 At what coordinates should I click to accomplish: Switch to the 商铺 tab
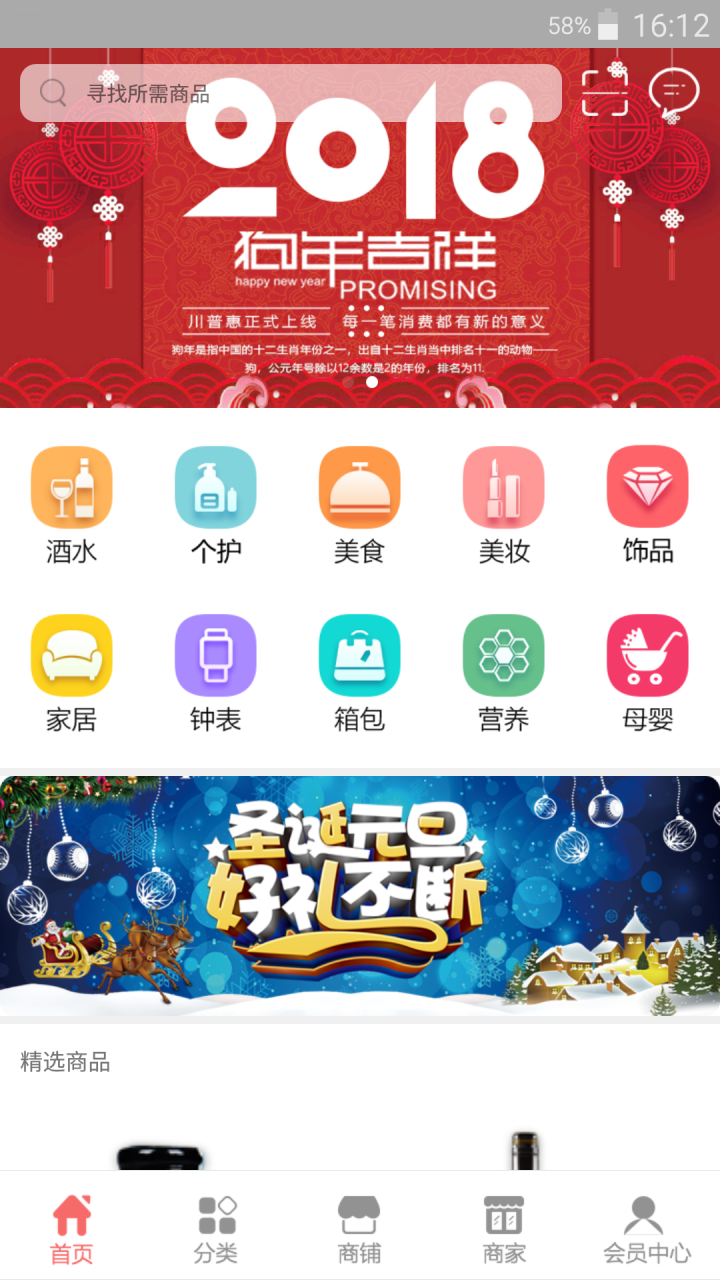tap(360, 1228)
